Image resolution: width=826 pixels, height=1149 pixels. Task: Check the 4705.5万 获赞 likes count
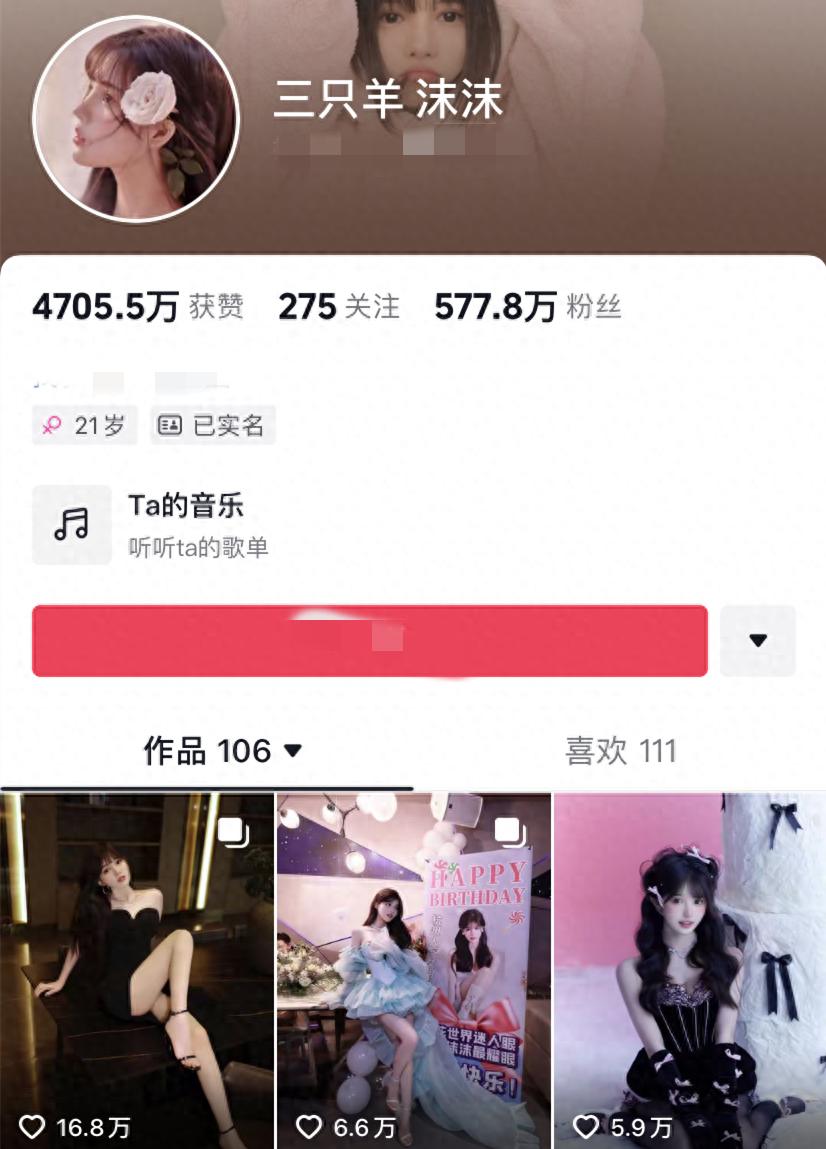coord(137,307)
